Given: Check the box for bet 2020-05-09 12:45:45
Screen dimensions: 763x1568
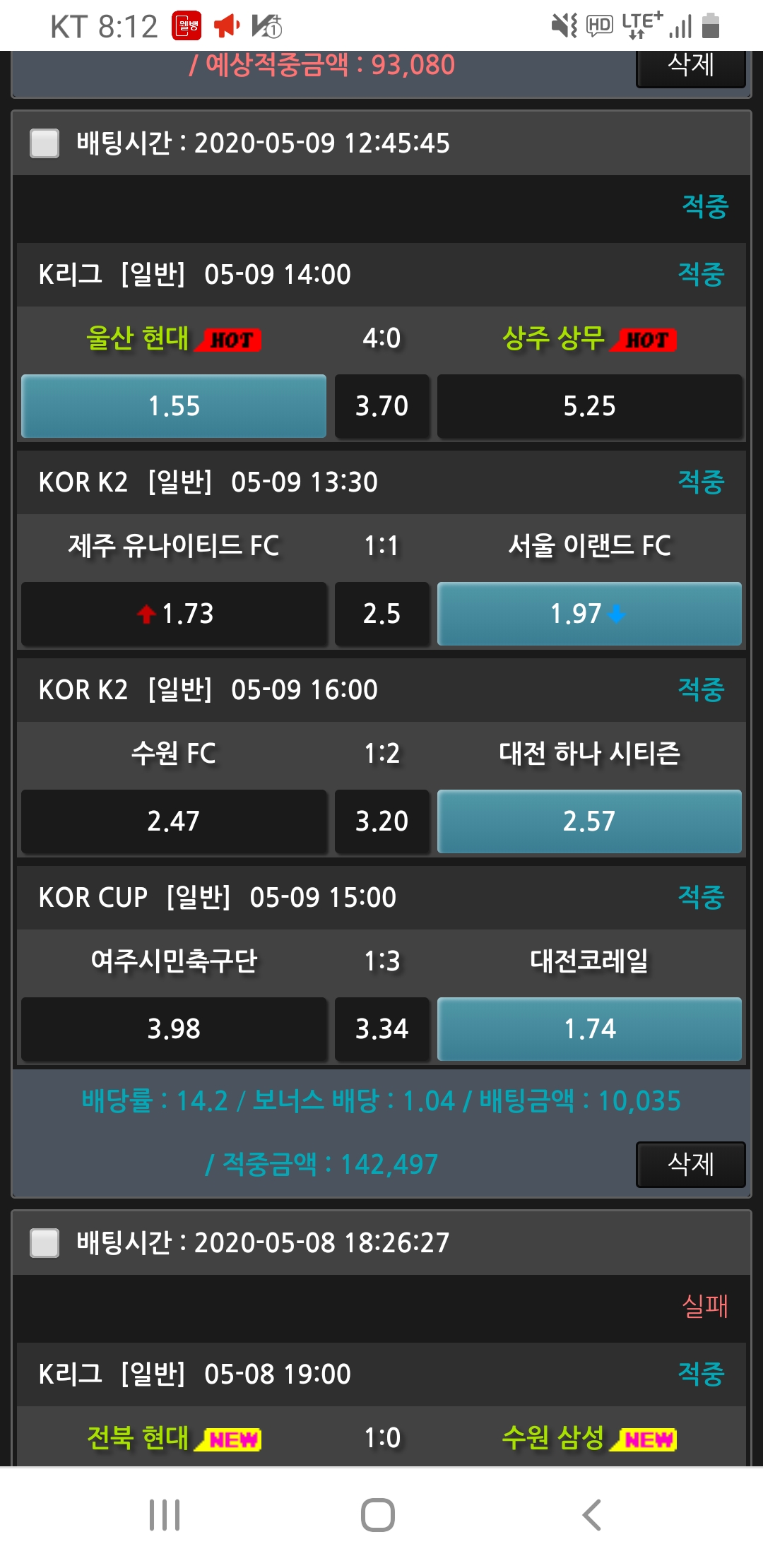Looking at the screenshot, I should point(45,143).
